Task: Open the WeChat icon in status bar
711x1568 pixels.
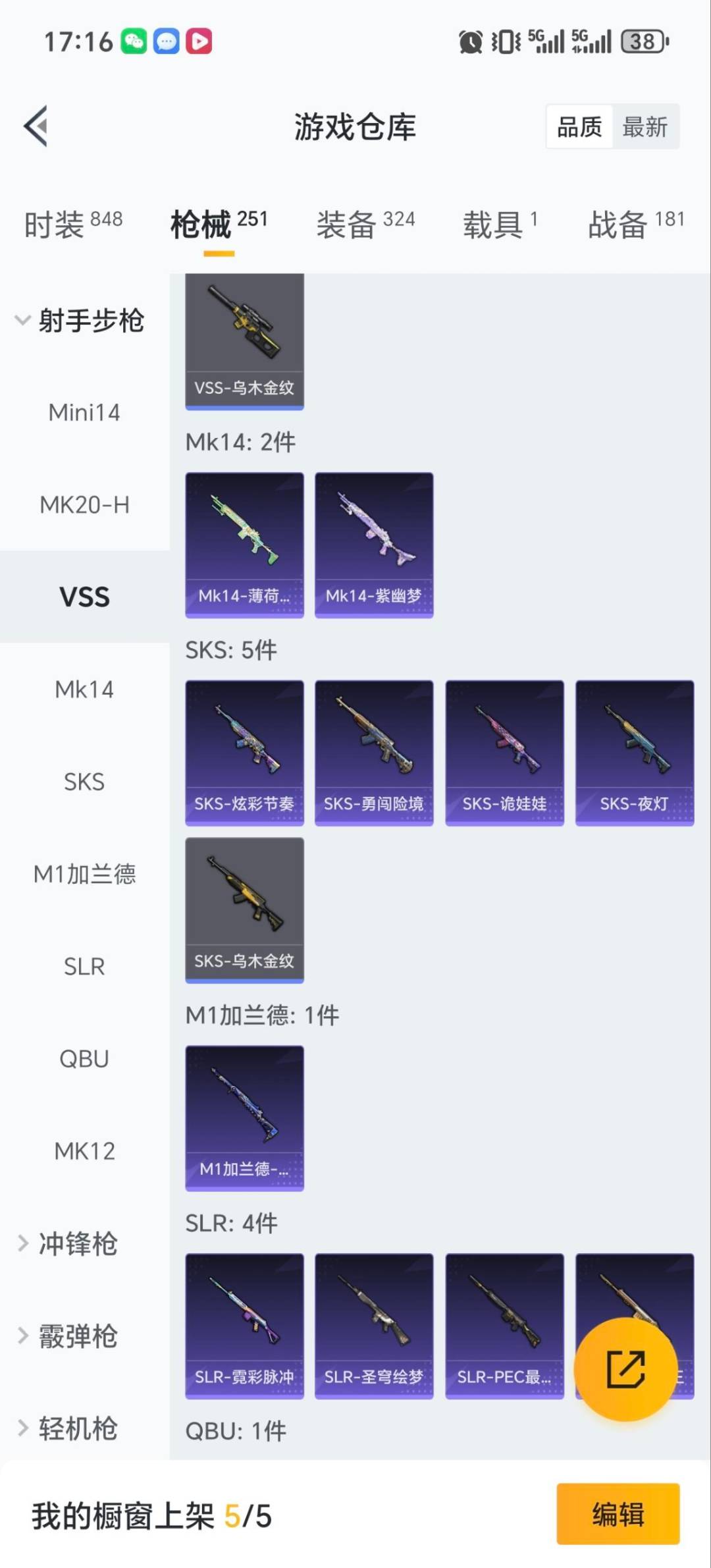Action: click(135, 41)
